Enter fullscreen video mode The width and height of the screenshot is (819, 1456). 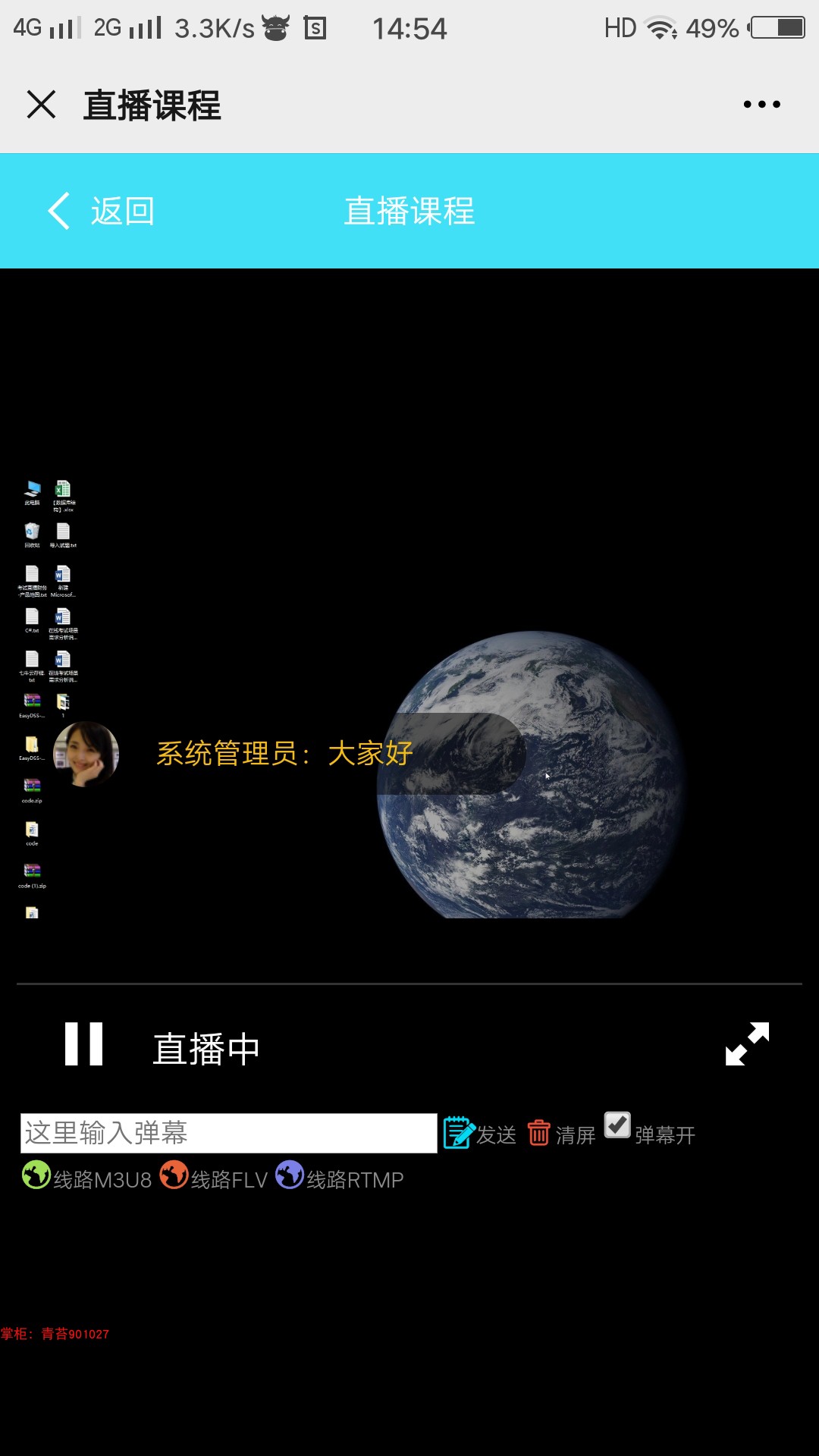747,1044
